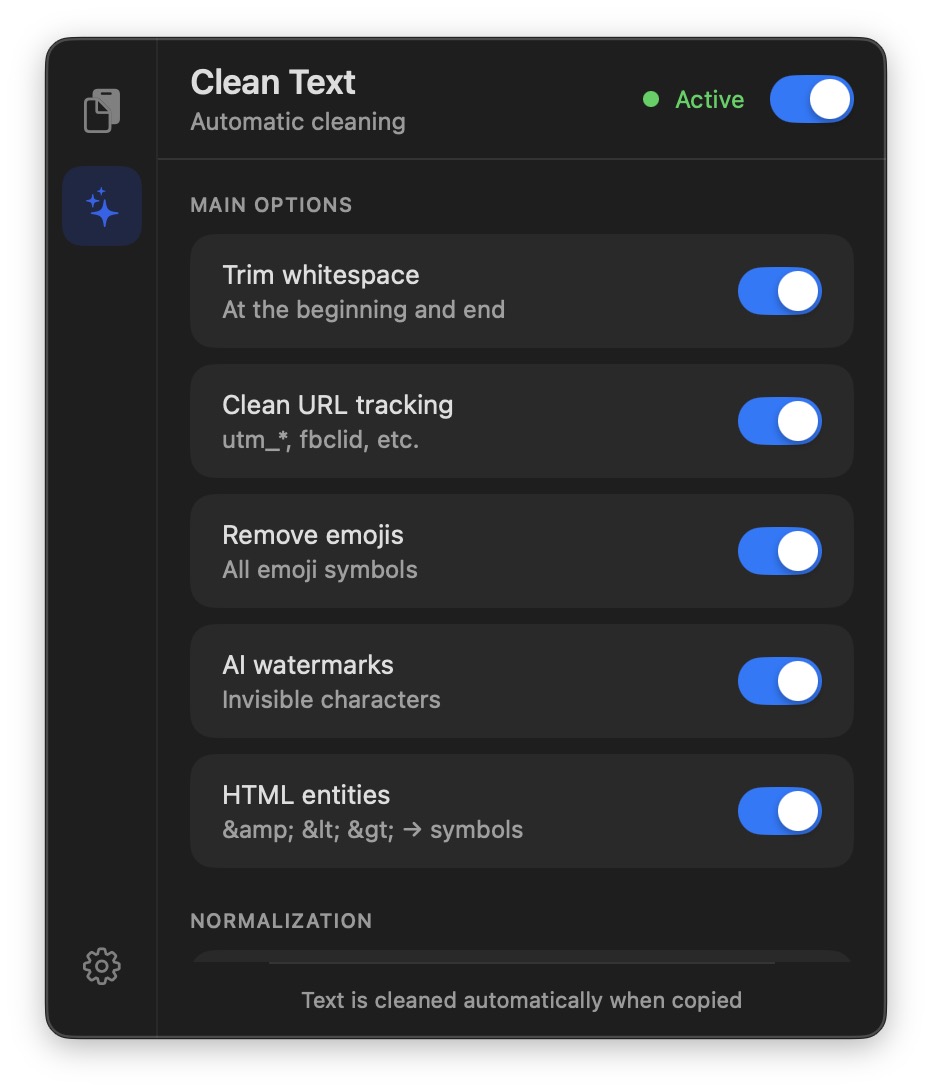Select the sparkle Clean Text sidebar tab

tap(102, 206)
